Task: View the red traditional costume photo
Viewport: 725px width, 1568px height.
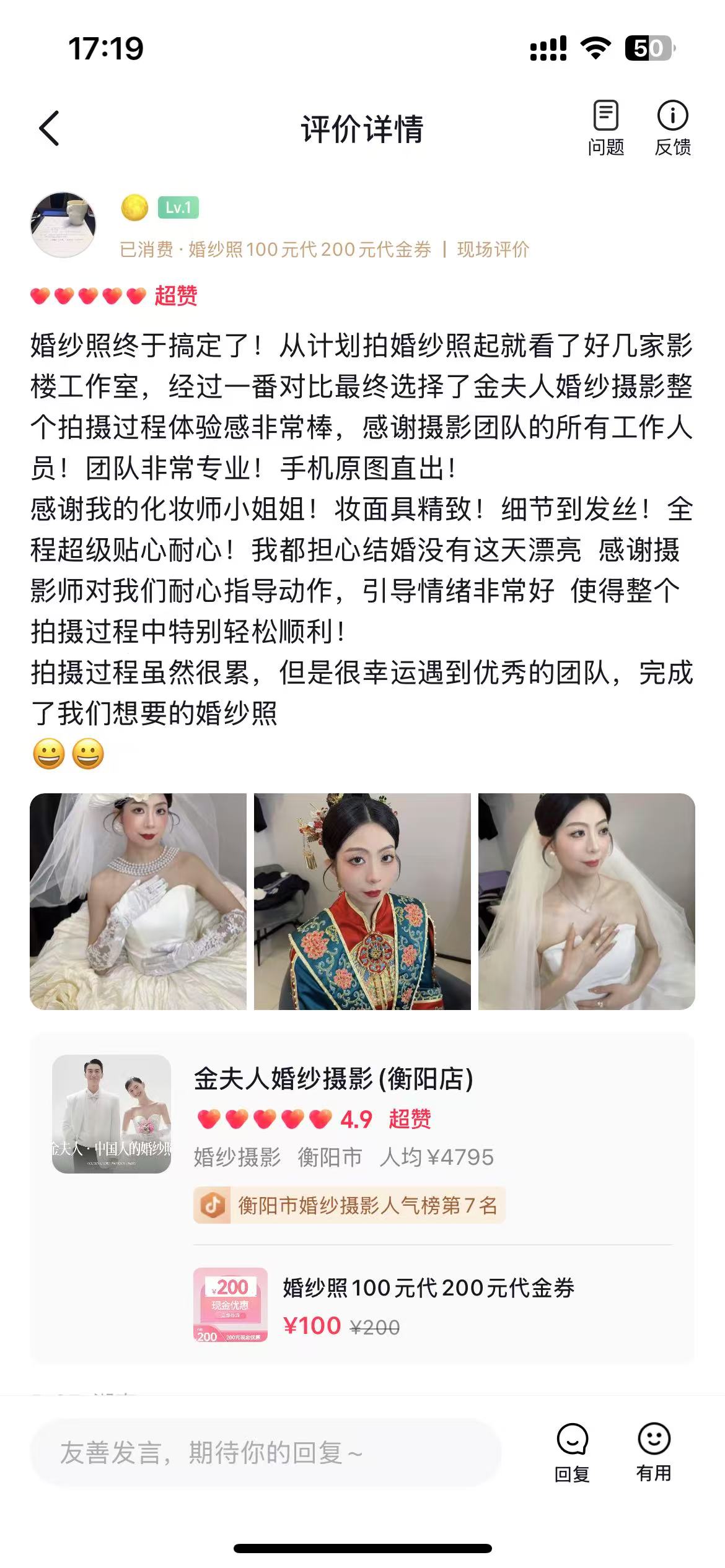Action: [362, 901]
